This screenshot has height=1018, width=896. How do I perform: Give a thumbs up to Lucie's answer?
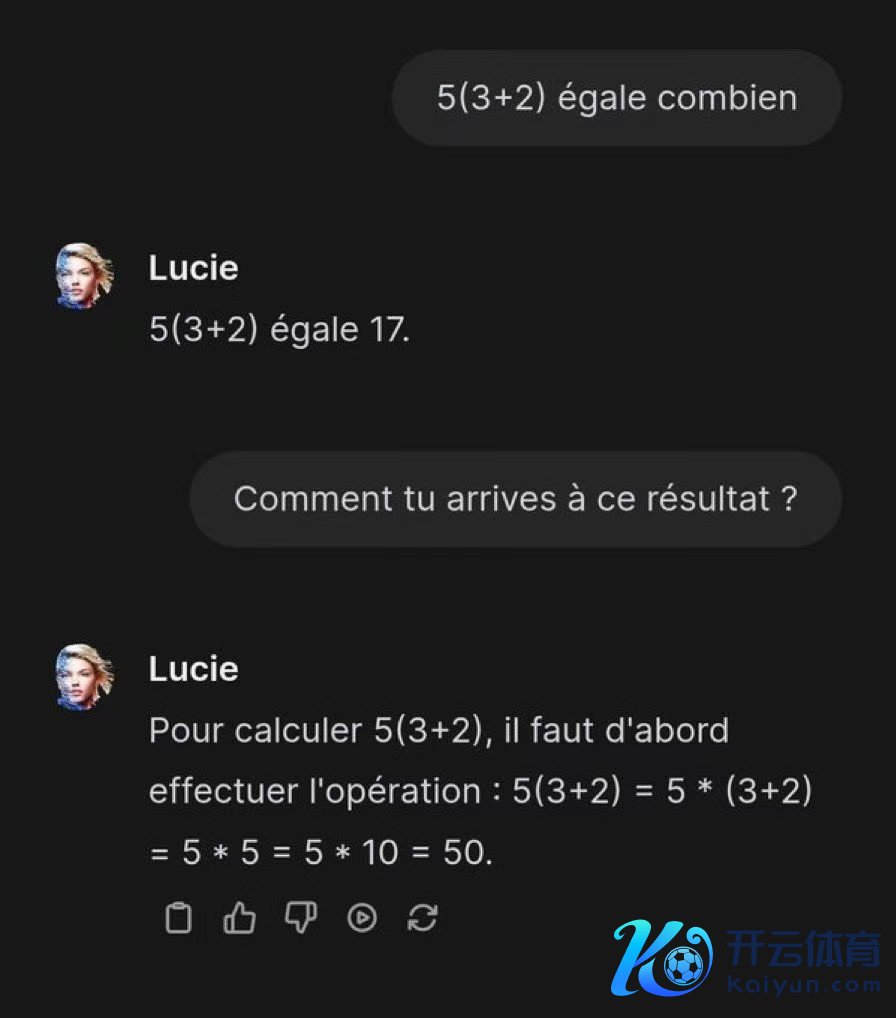pos(239,917)
